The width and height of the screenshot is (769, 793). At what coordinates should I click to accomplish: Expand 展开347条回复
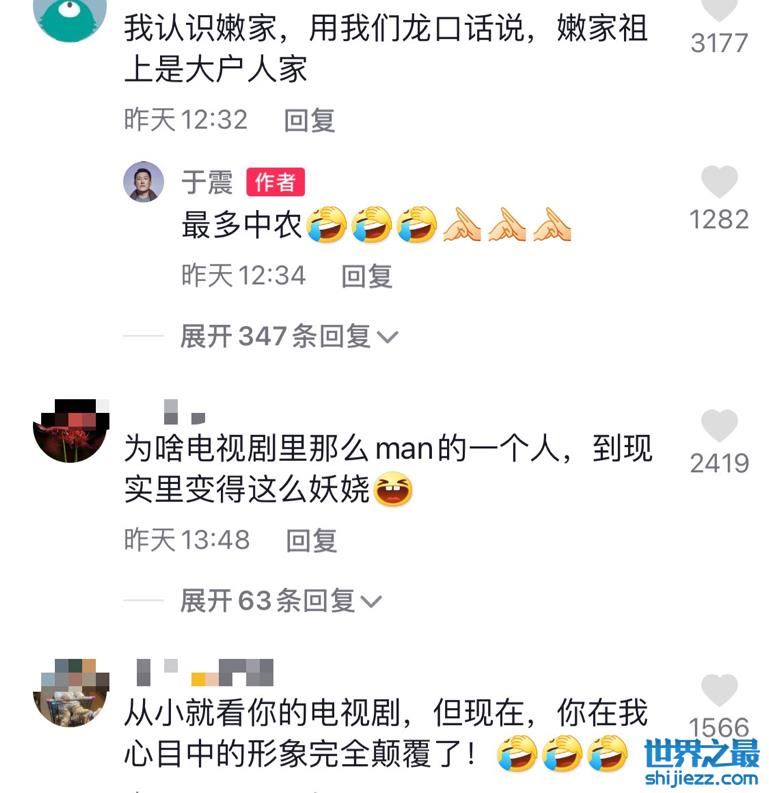click(289, 337)
